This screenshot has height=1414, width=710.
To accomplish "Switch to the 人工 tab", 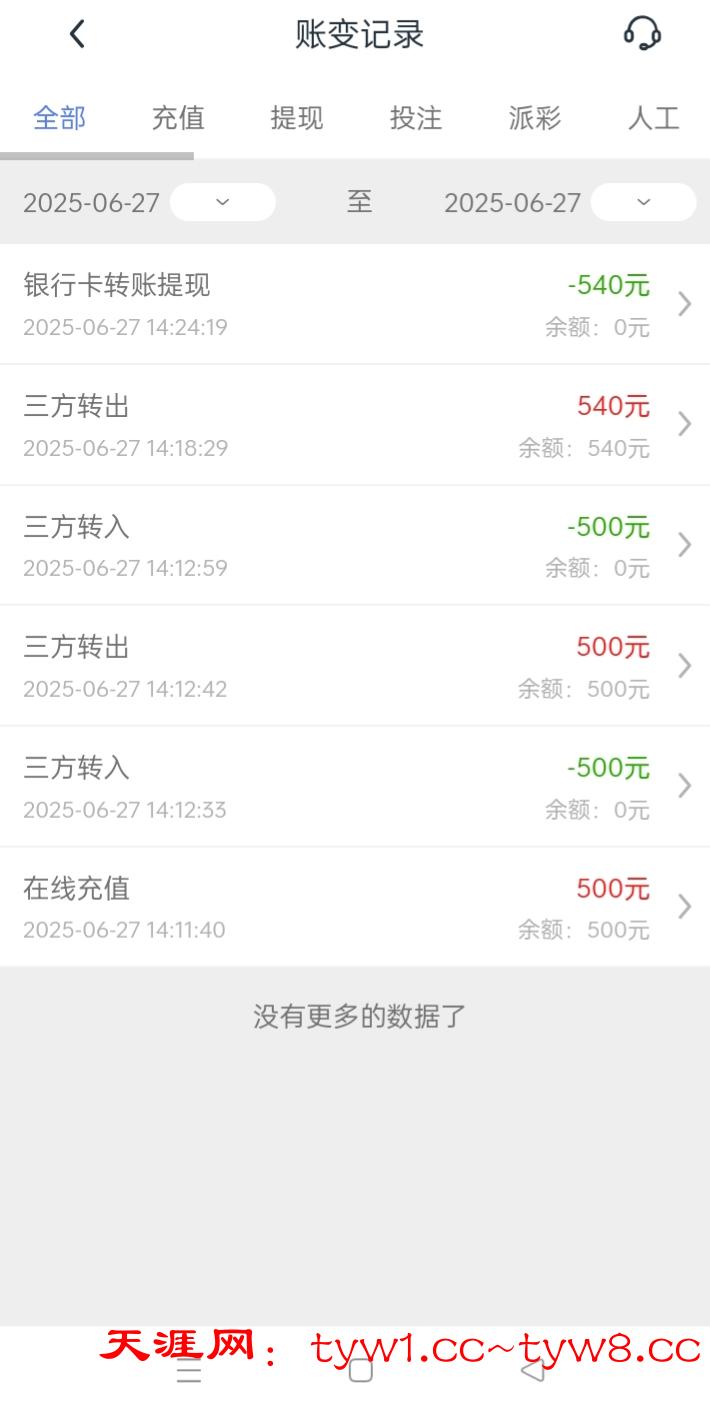I will click(653, 118).
